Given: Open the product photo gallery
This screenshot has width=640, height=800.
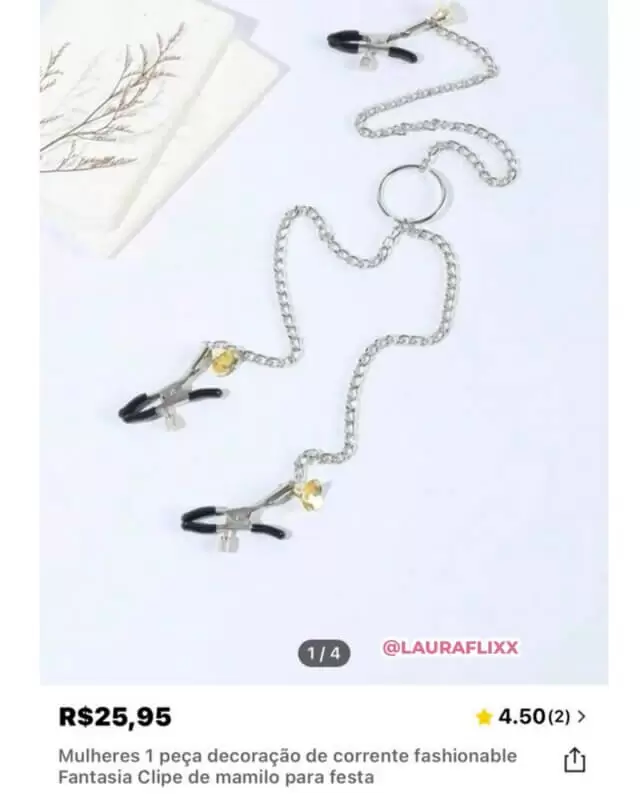Looking at the screenshot, I should [323, 340].
